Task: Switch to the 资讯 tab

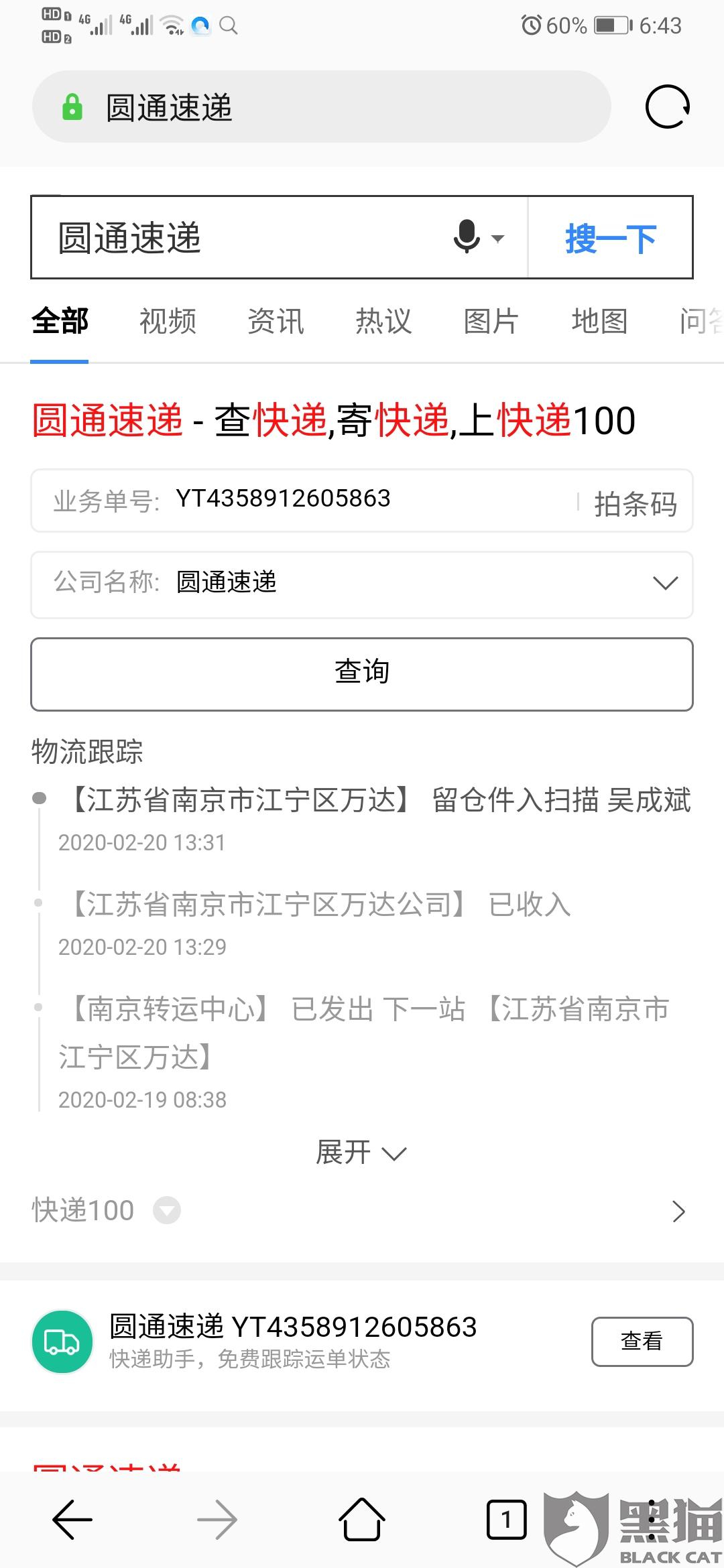Action: [x=276, y=321]
